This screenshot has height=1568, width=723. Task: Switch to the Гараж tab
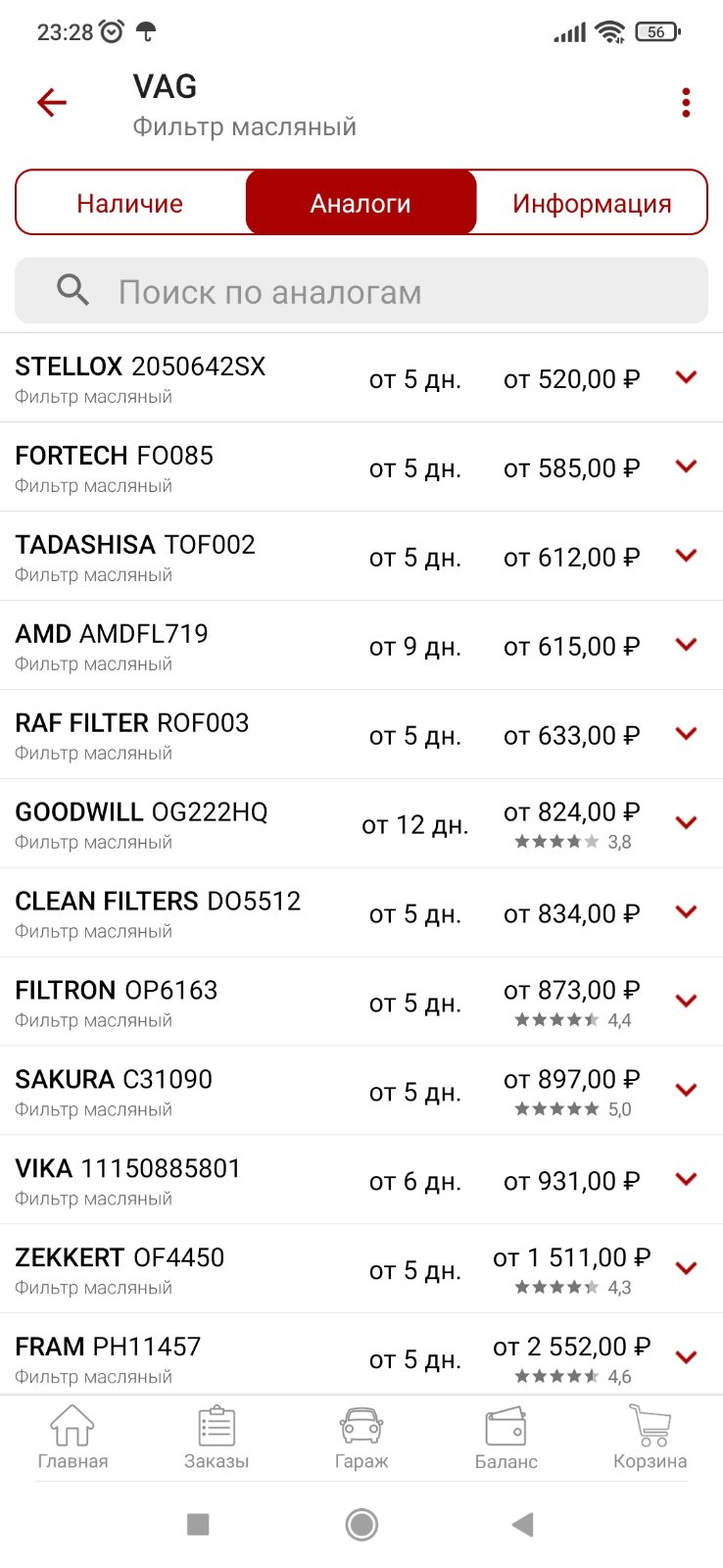point(361,1438)
